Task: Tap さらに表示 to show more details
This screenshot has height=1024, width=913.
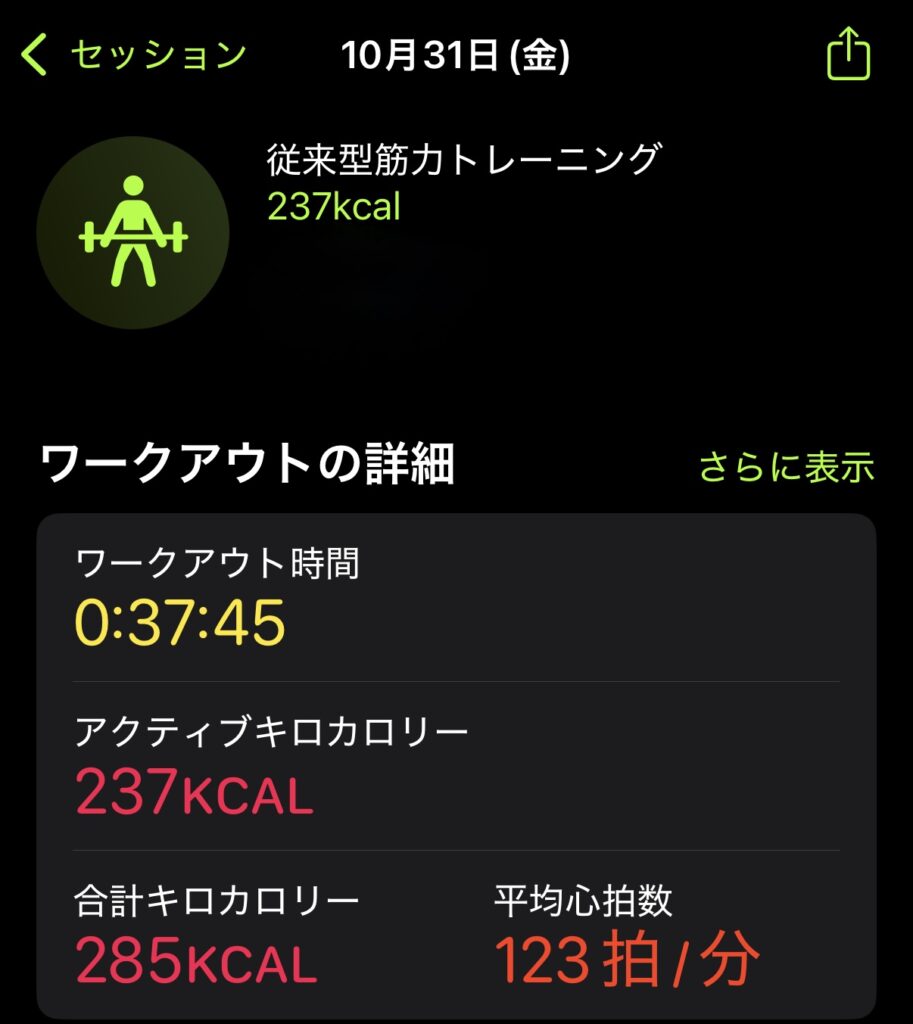Action: point(786,466)
